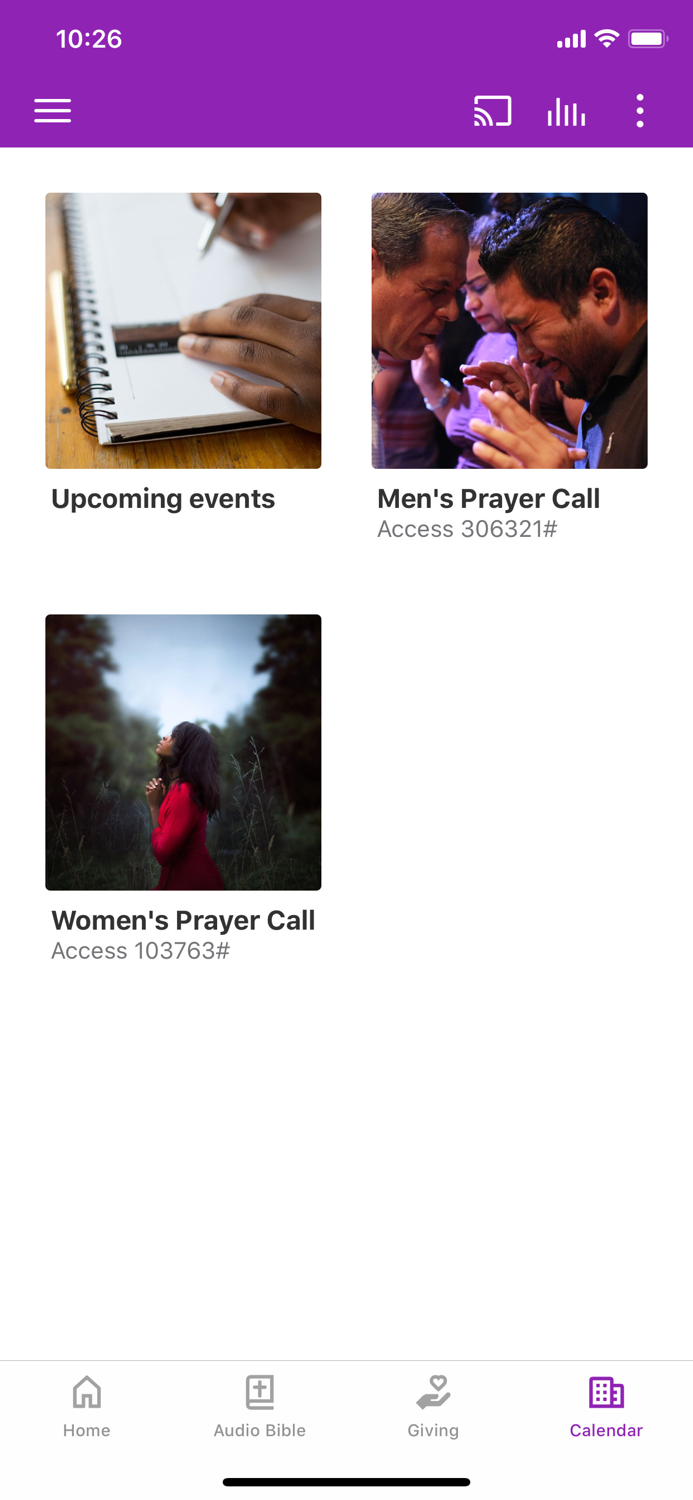Viewport: 693px width, 1500px height.
Task: Switch to the Audio Bible tab
Action: (x=260, y=1405)
